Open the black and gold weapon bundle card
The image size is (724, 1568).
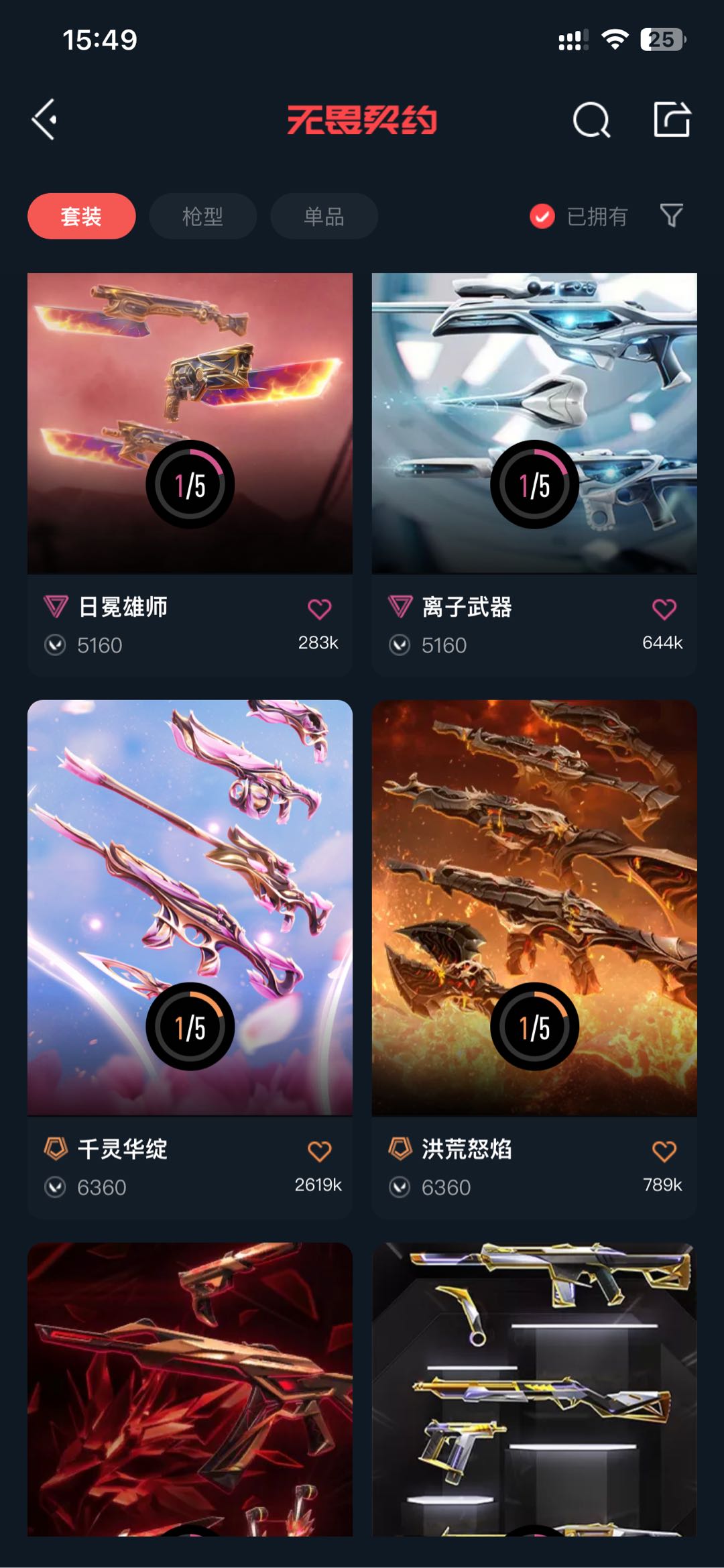click(534, 1388)
